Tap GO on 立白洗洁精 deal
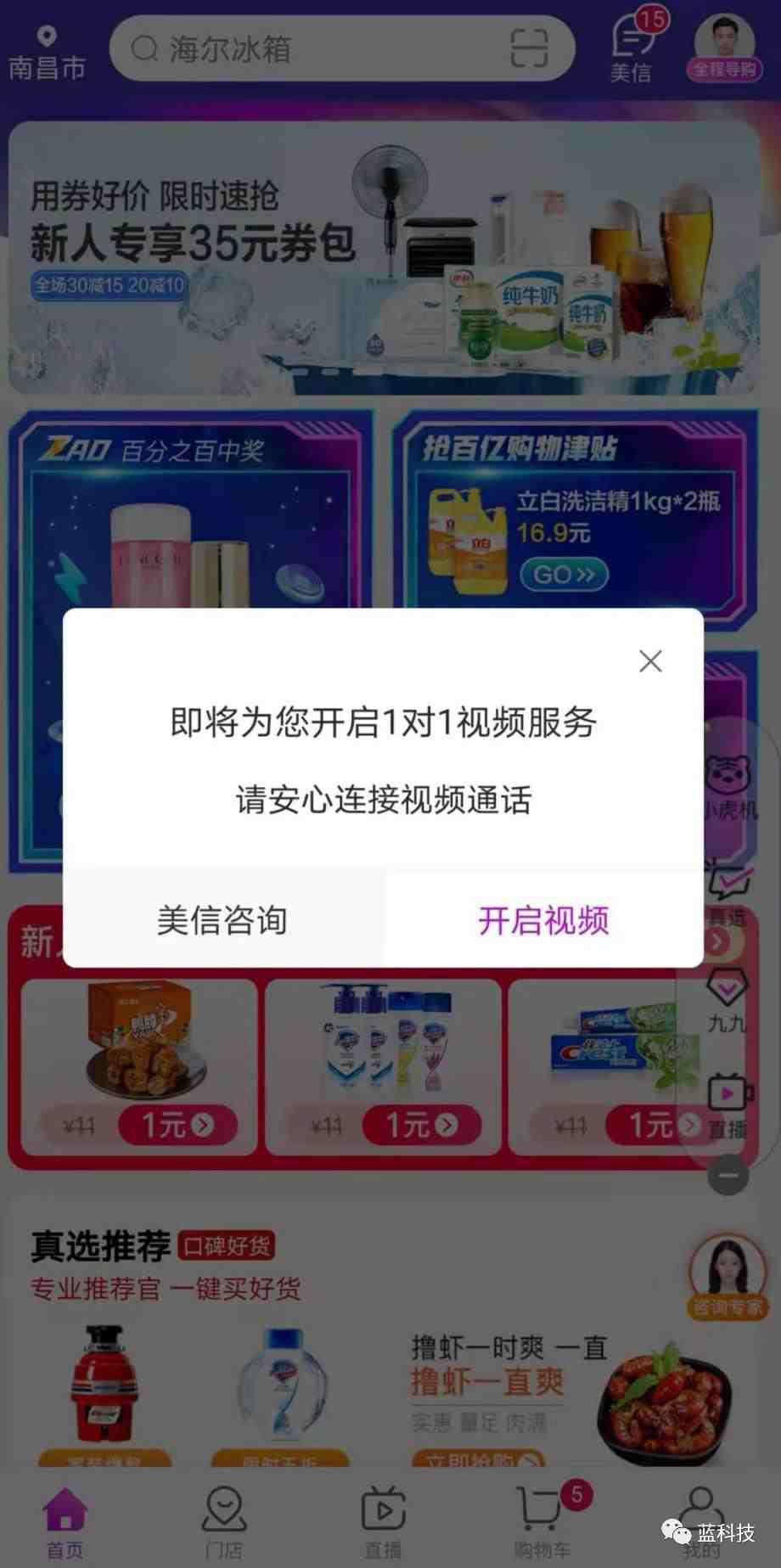781x1568 pixels. [x=564, y=575]
